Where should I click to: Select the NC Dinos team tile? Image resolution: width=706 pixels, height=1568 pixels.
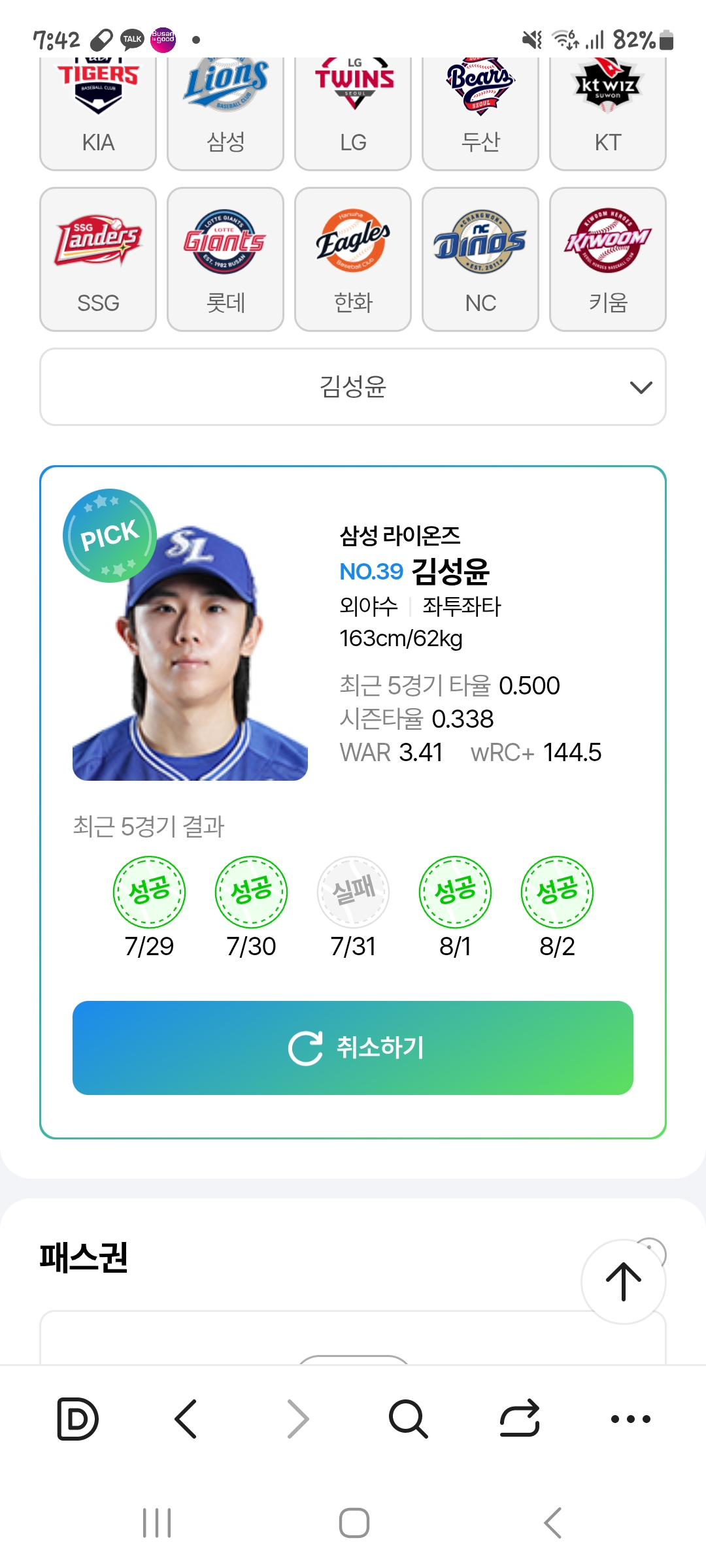point(480,259)
